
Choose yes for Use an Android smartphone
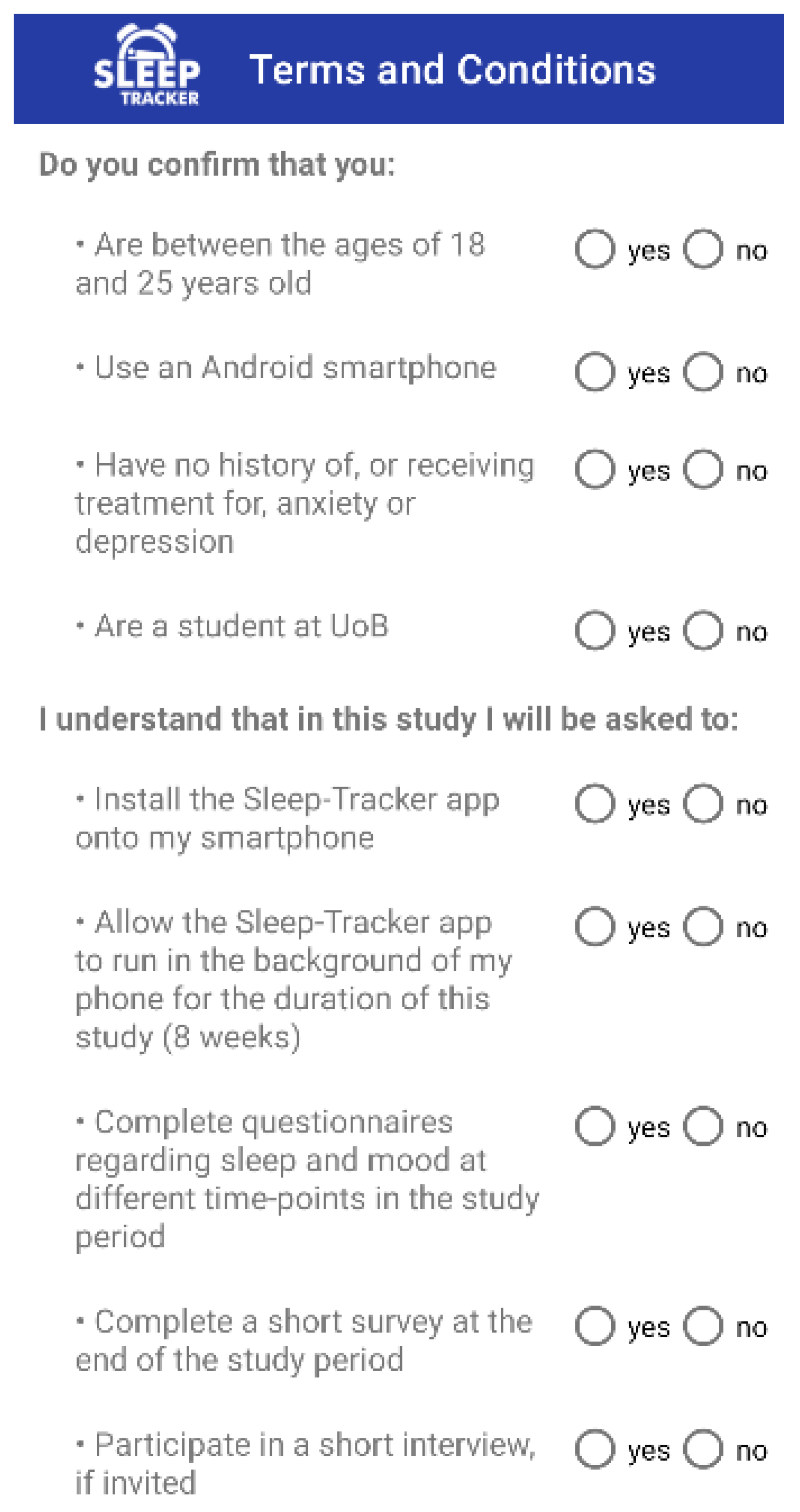tap(595, 371)
